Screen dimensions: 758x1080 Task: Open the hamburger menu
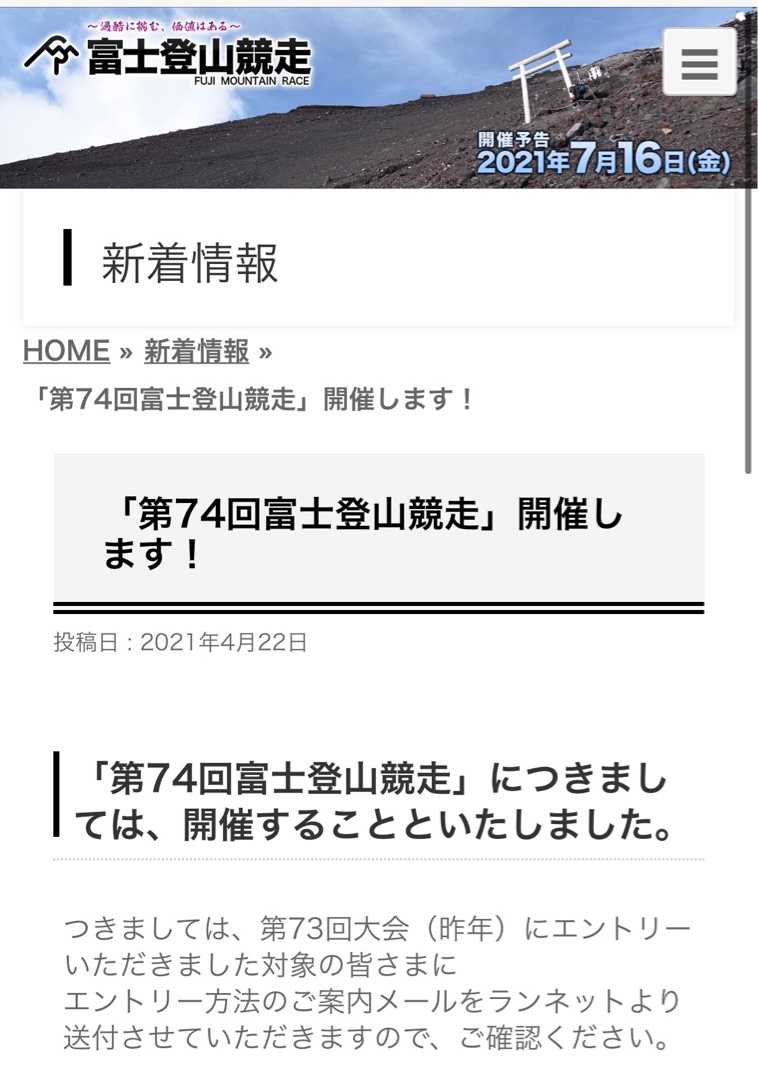[699, 62]
